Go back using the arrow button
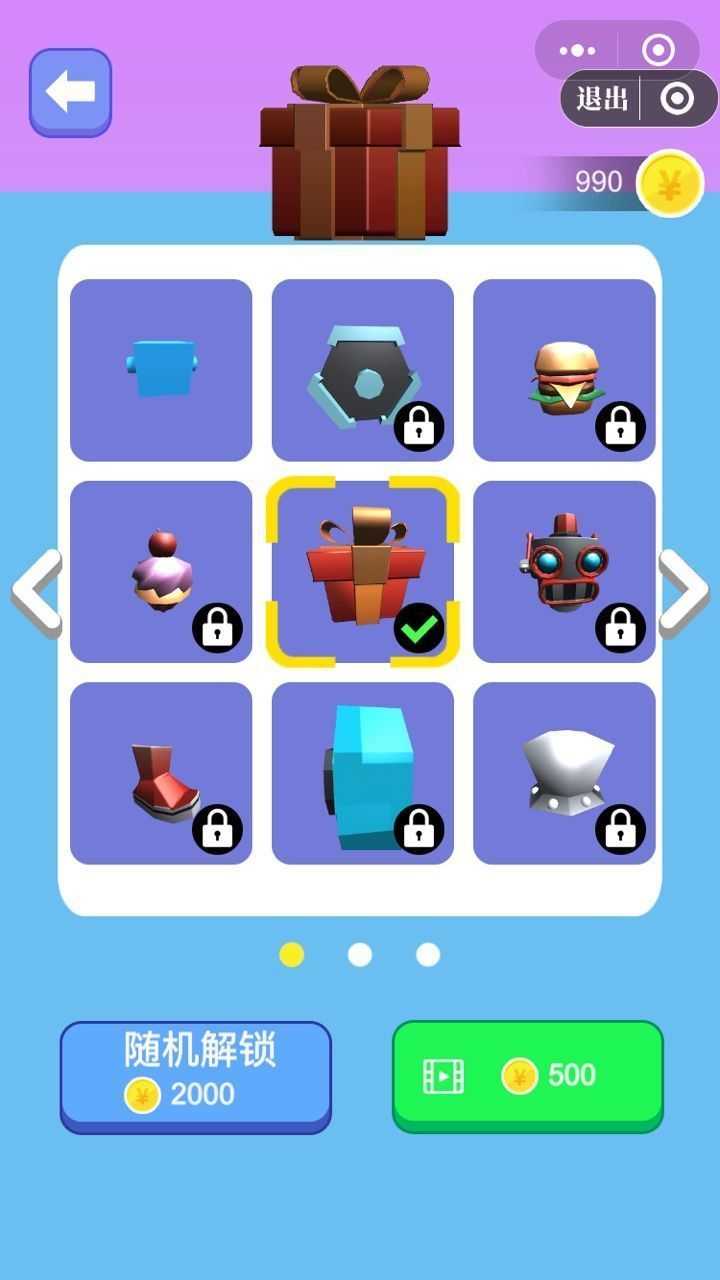Image resolution: width=720 pixels, height=1280 pixels. 70,92
